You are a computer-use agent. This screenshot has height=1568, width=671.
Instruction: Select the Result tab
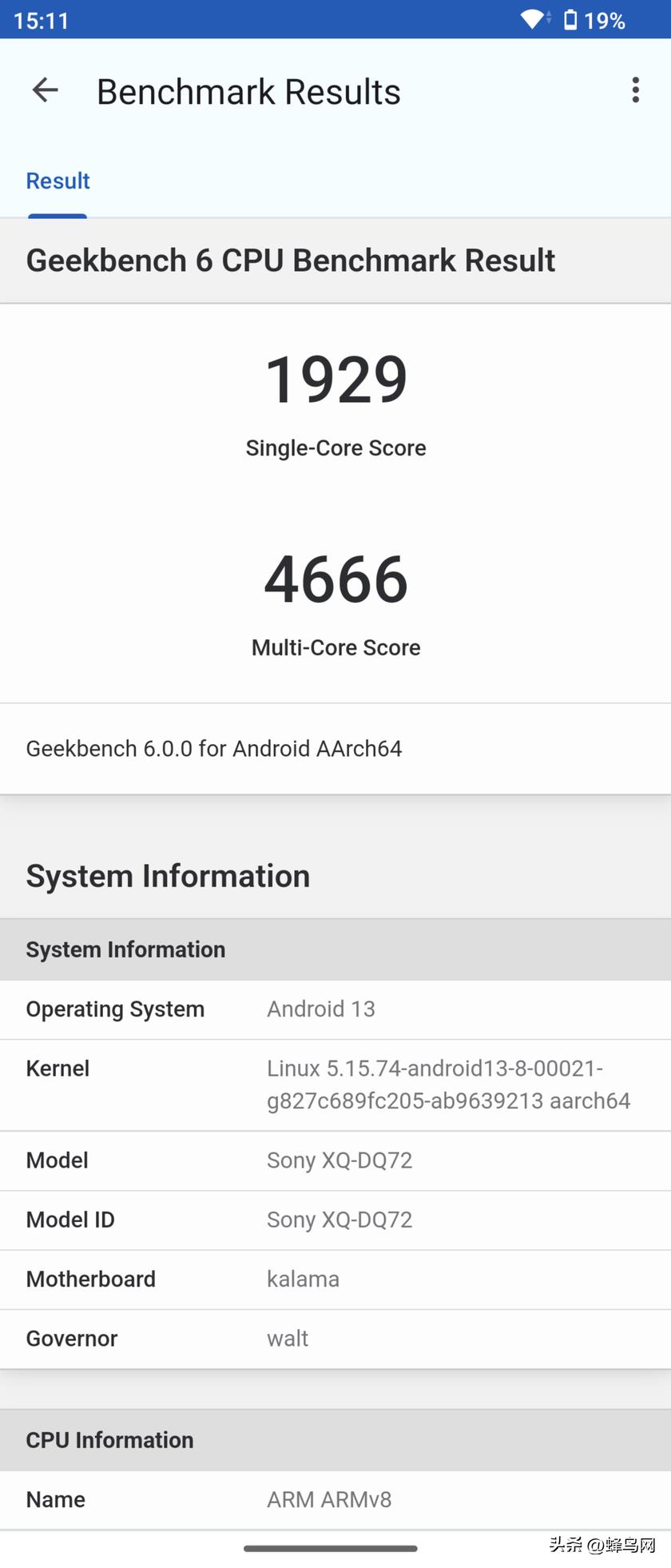57,181
